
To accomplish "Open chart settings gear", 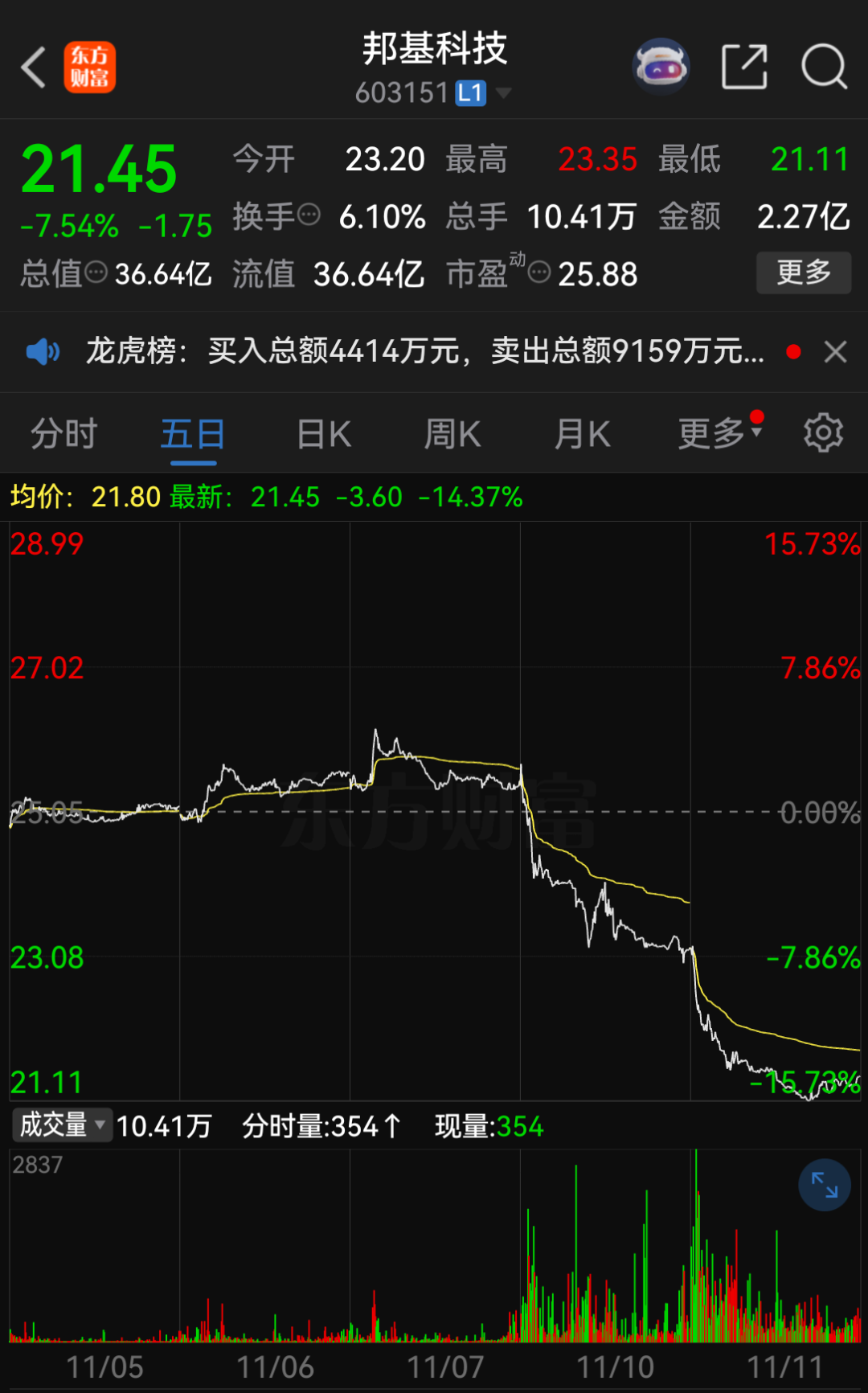I will (823, 433).
